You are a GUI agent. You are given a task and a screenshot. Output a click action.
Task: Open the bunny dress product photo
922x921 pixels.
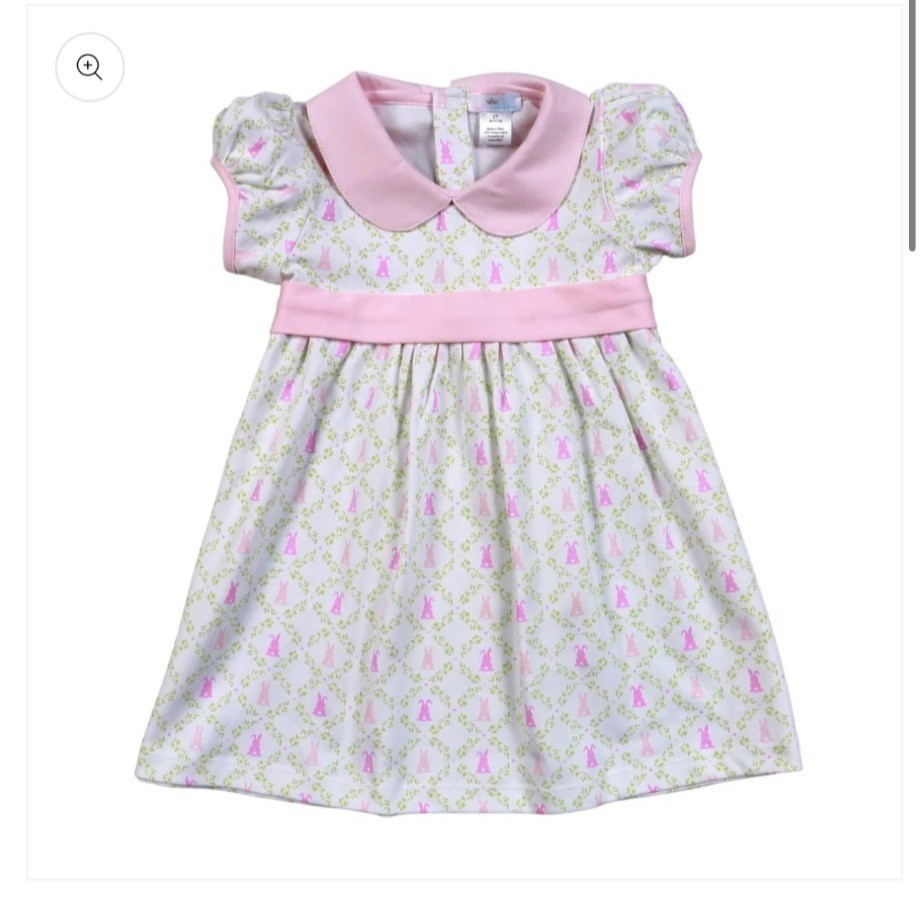(x=462, y=450)
